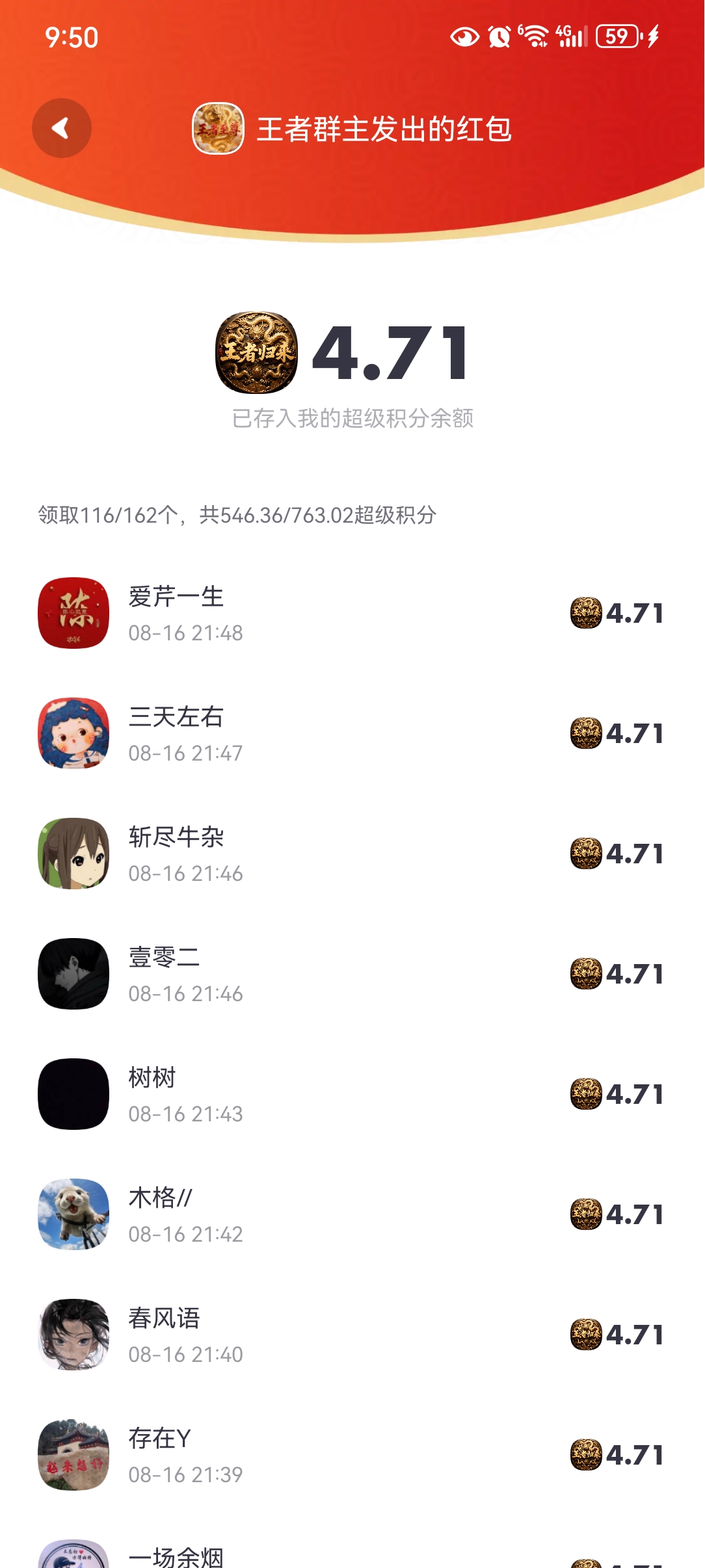Open the 王者群主 group avatar in the header
Image resolution: width=705 pixels, height=1568 pixels.
click(x=219, y=128)
